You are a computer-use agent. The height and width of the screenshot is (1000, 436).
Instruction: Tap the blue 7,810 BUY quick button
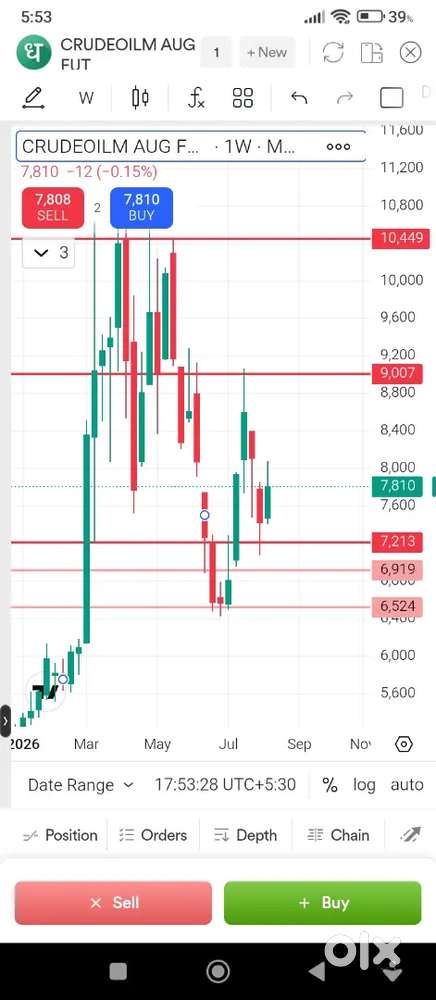point(142,207)
